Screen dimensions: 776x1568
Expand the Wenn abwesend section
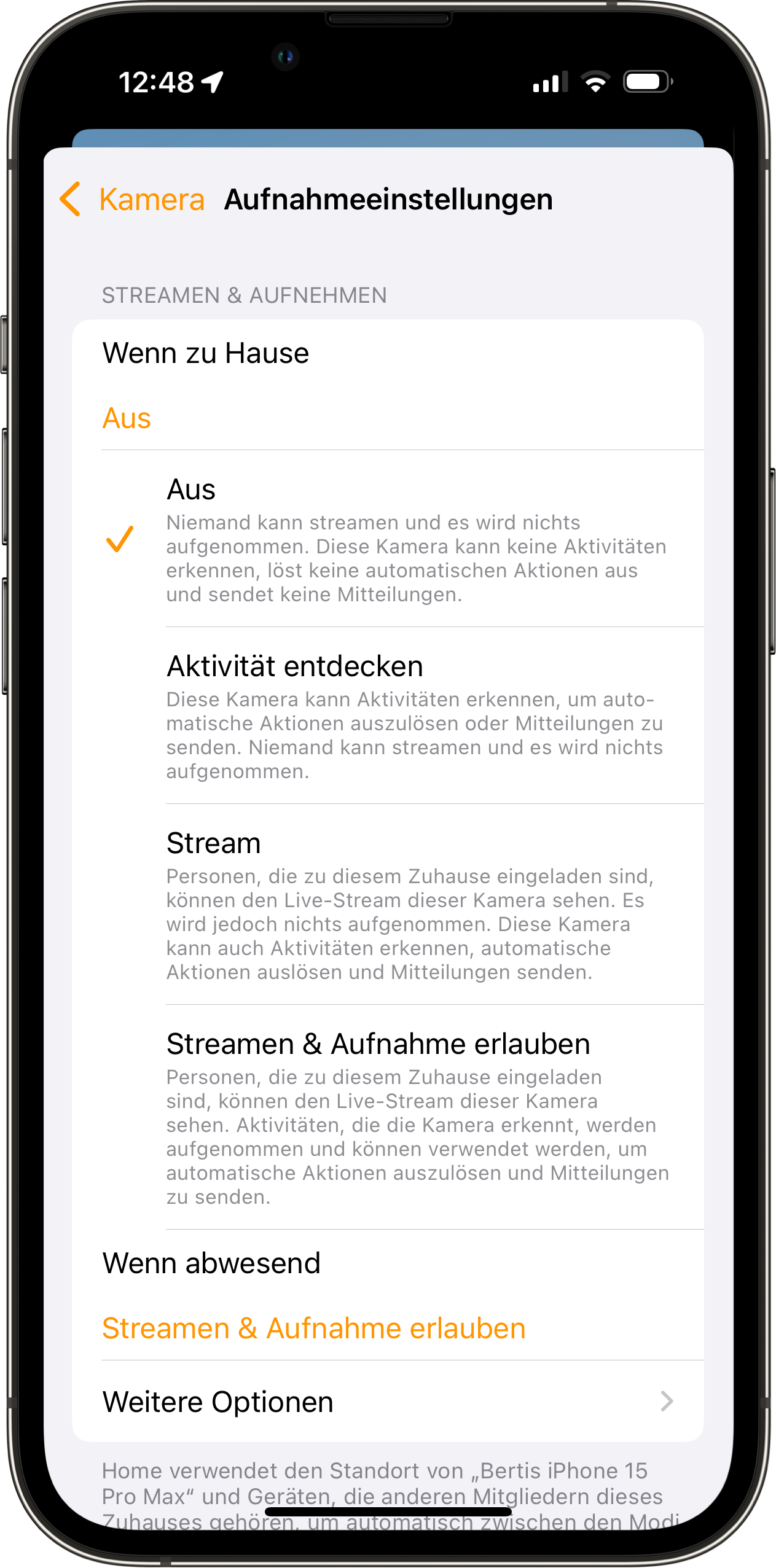388,1295
